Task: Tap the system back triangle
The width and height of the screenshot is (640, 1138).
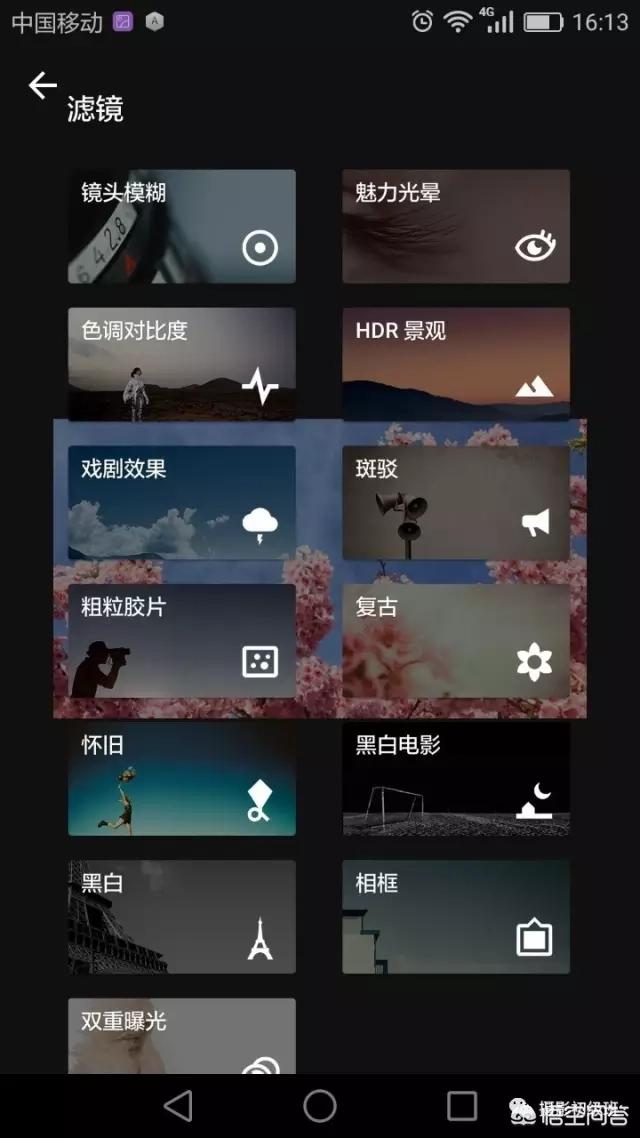Action: [x=178, y=1106]
